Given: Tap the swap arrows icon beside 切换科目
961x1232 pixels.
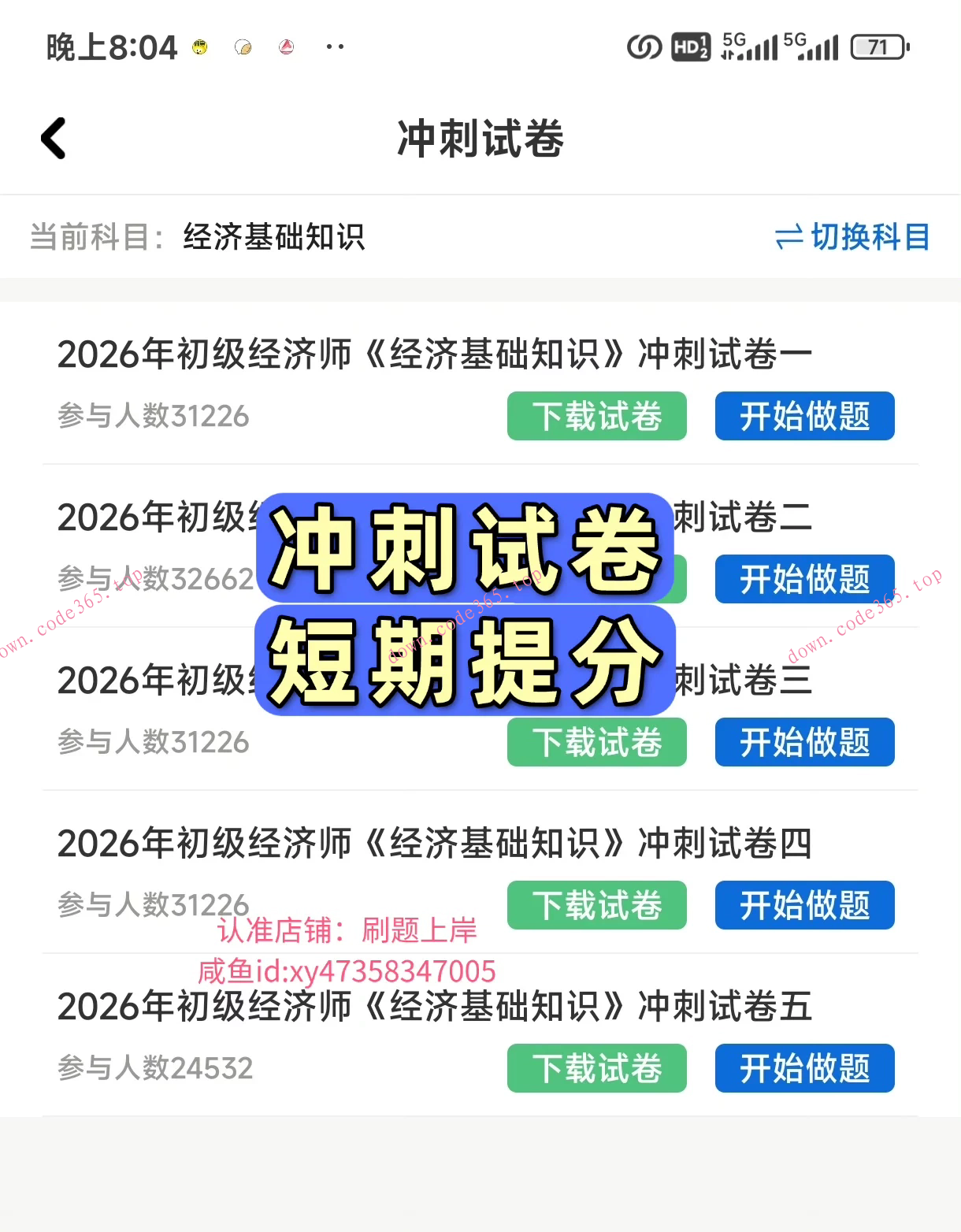Looking at the screenshot, I should click(792, 236).
